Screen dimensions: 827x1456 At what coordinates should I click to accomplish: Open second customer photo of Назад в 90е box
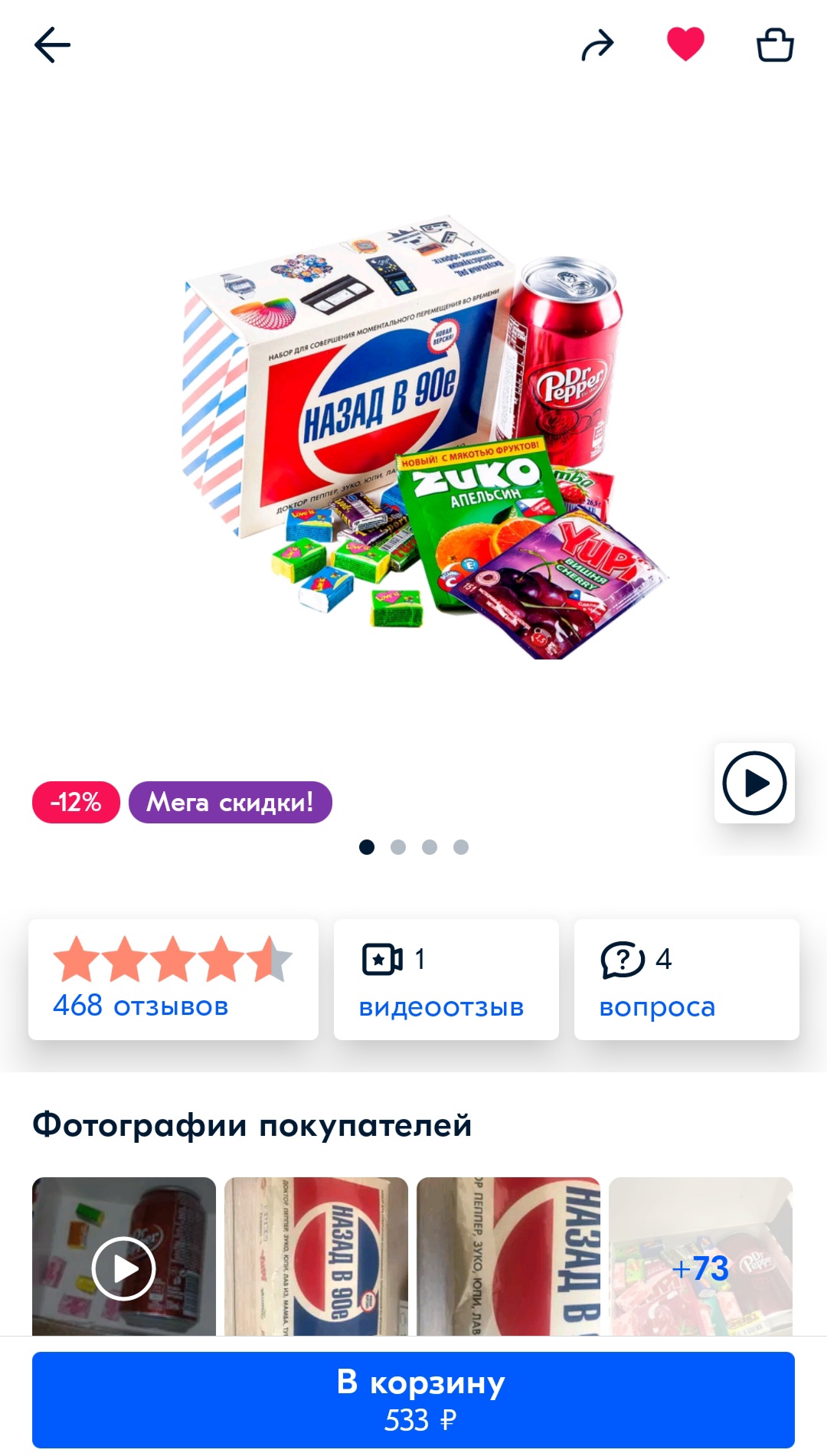coord(316,1257)
